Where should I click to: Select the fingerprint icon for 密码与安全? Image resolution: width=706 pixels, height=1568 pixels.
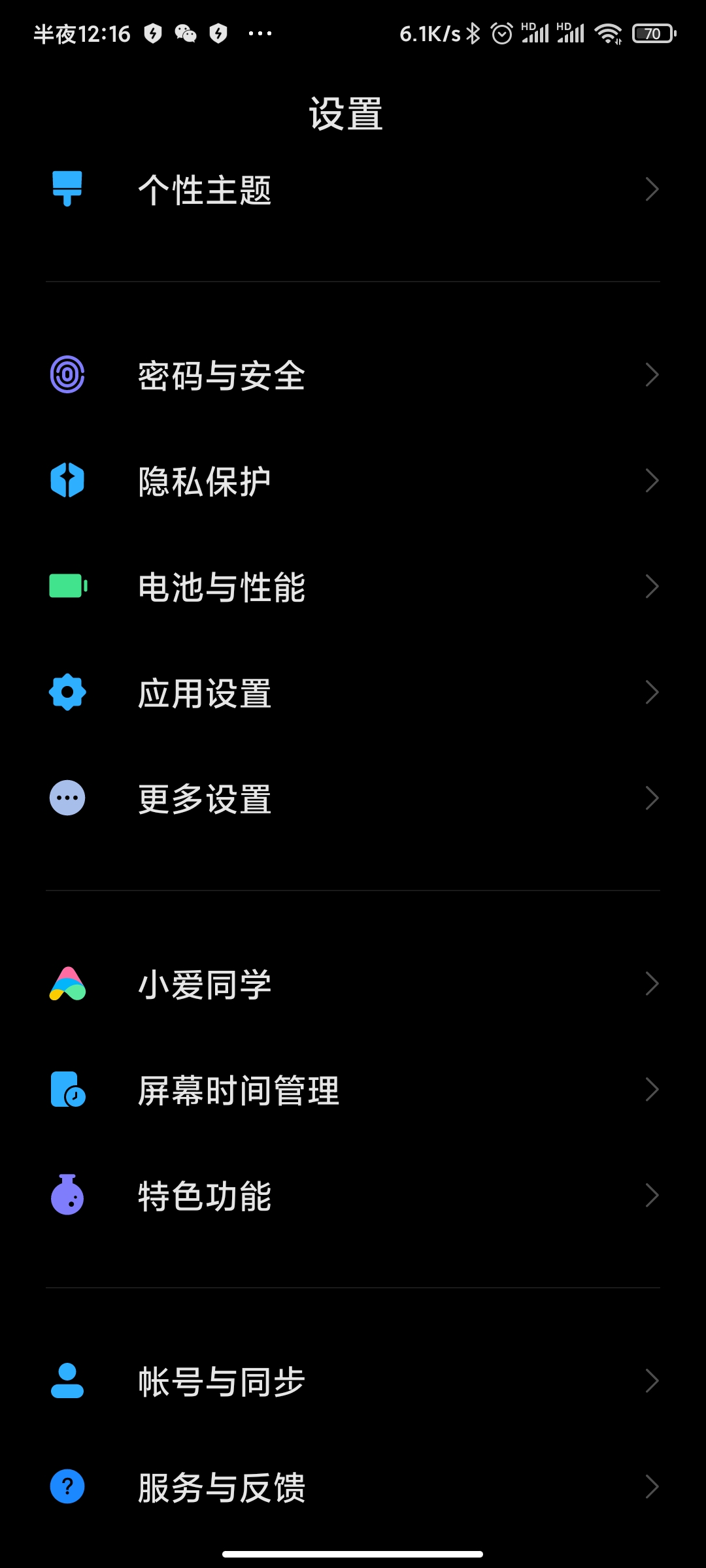(x=66, y=374)
